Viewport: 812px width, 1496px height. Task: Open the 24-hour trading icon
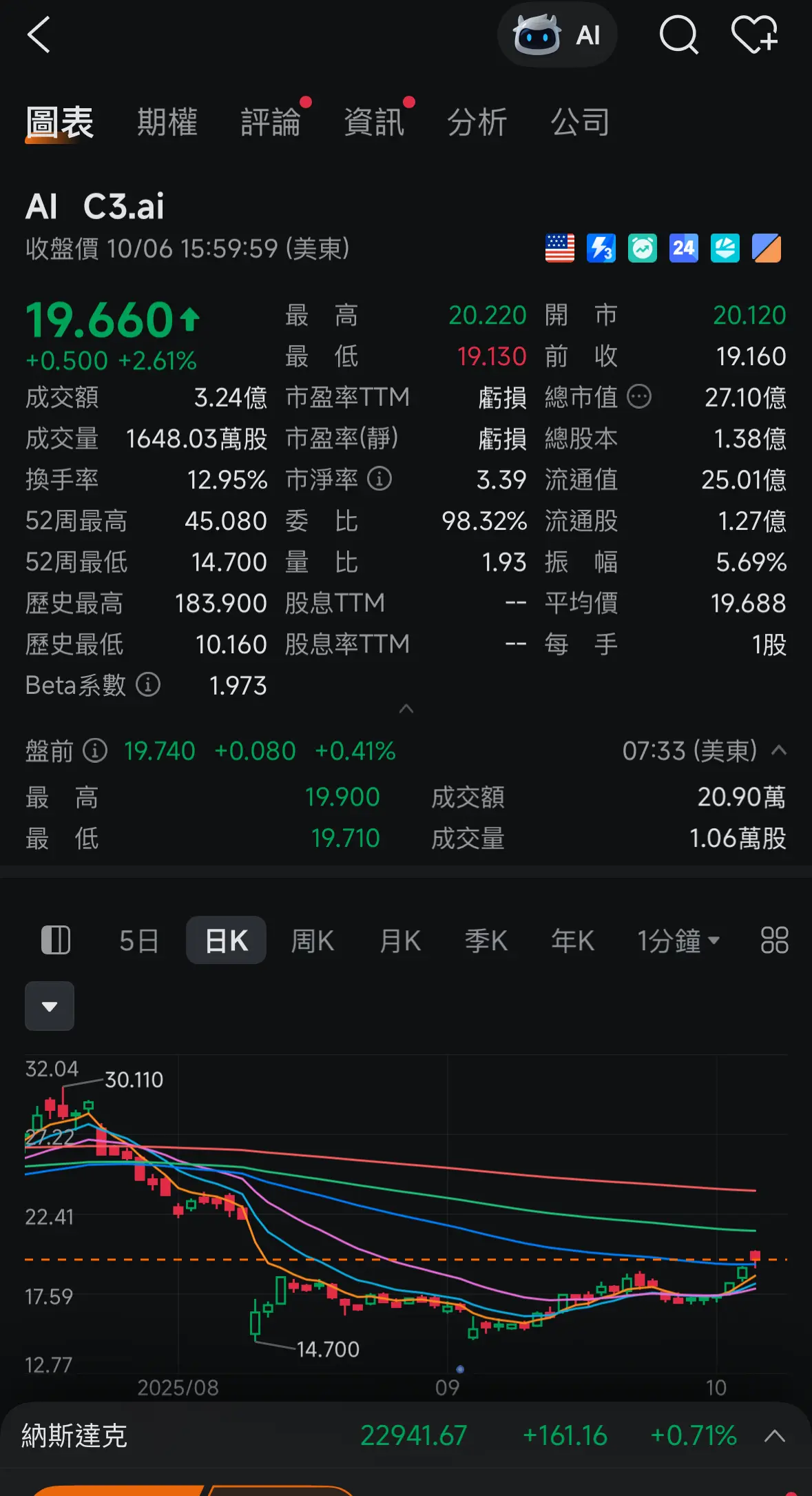[x=683, y=248]
